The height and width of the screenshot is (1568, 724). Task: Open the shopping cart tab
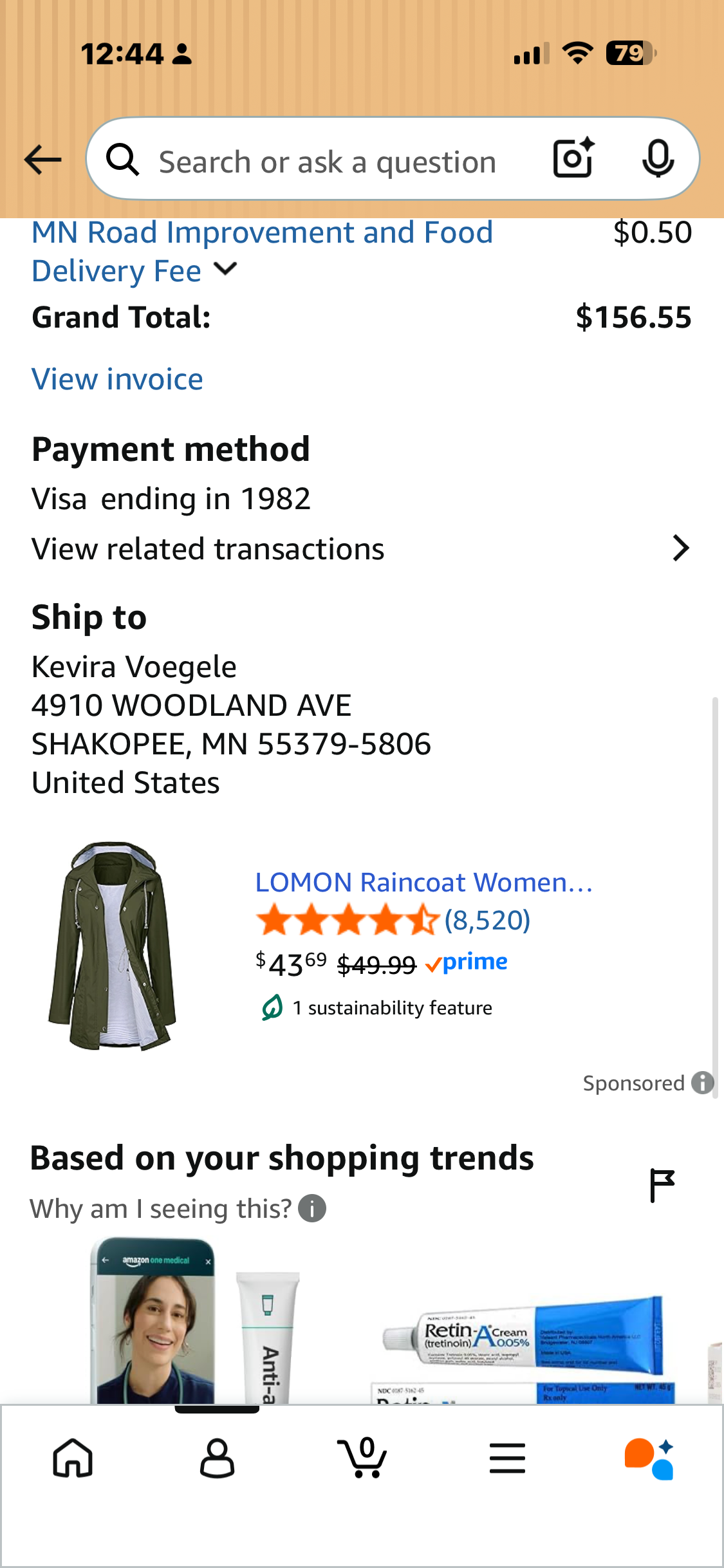[362, 1458]
